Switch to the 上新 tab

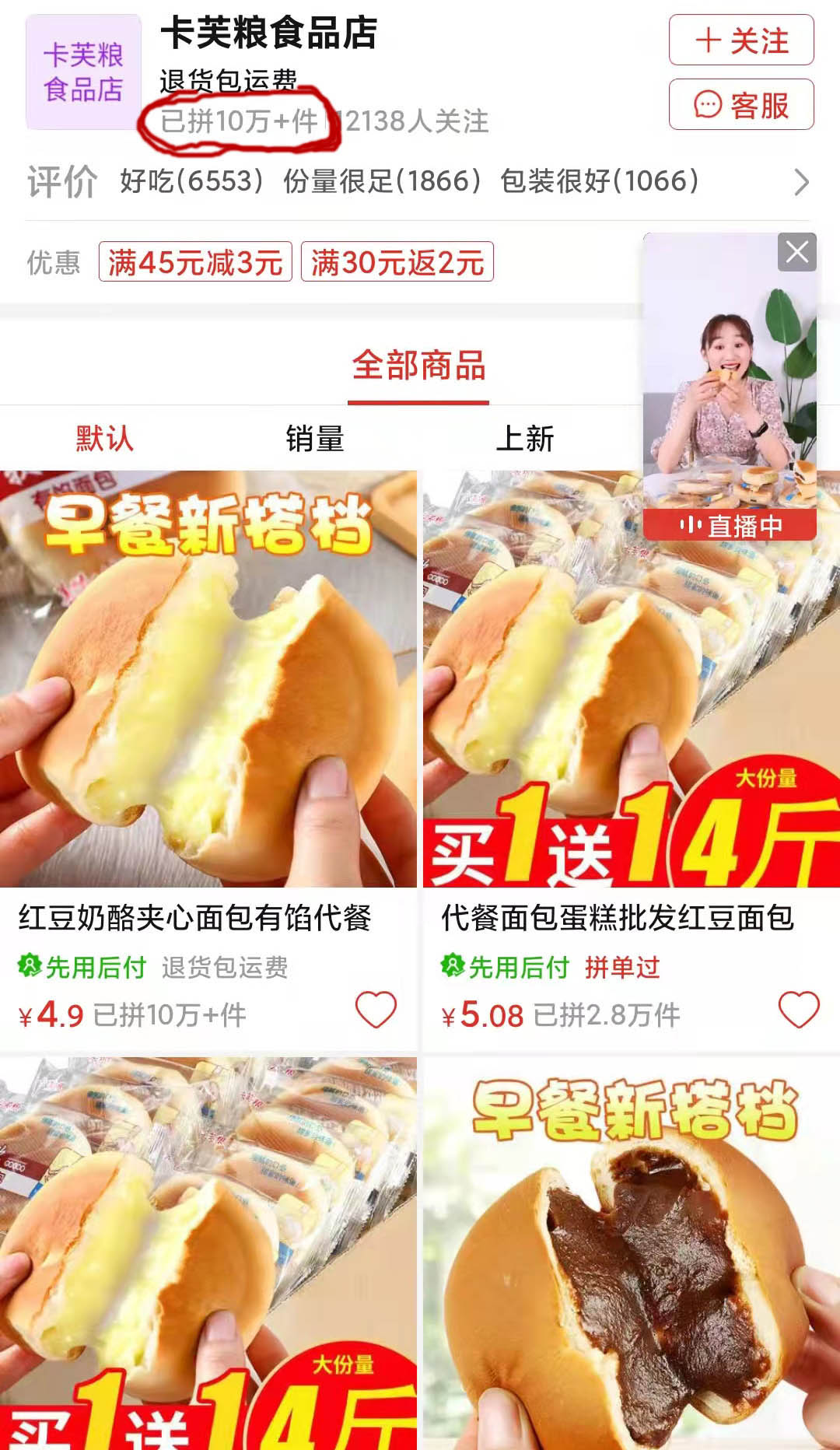[527, 440]
